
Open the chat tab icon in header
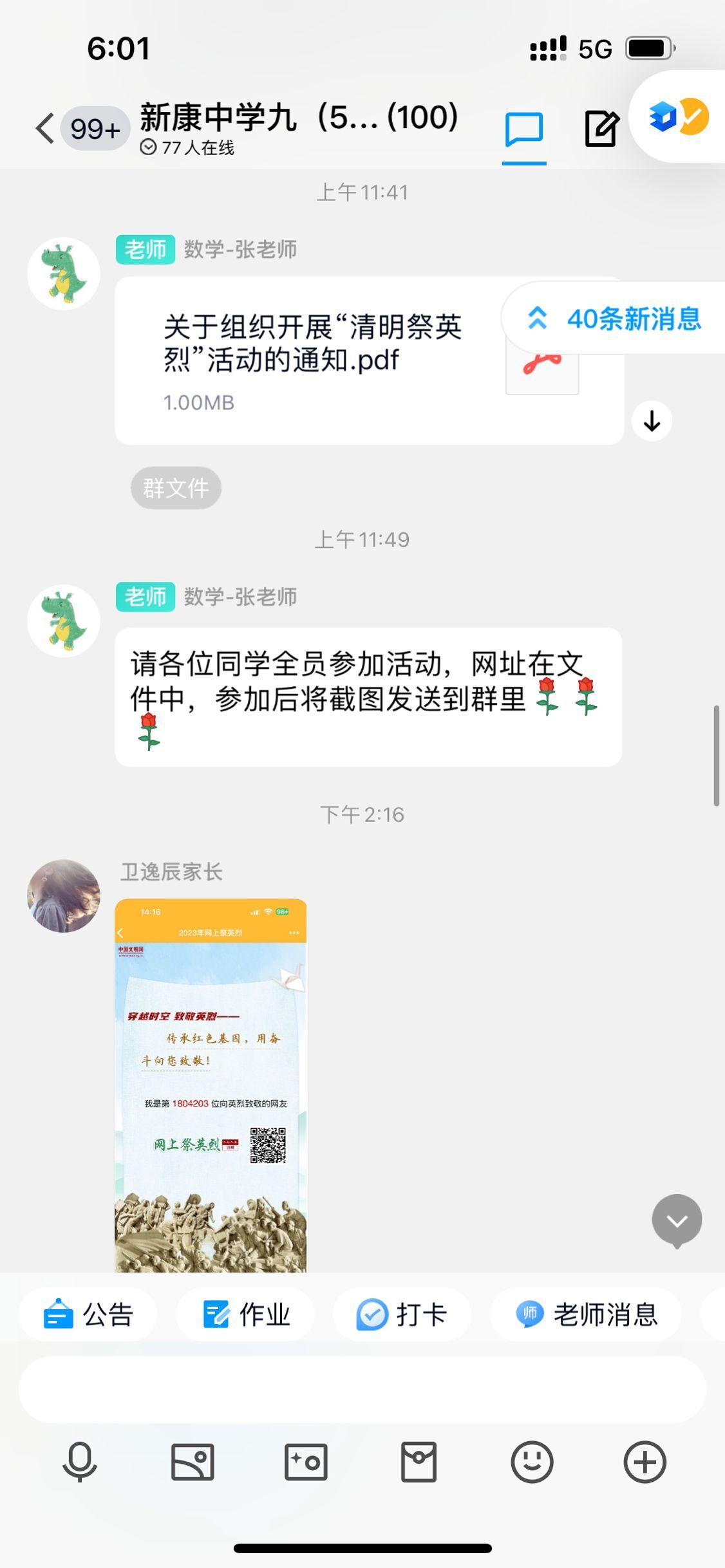tap(524, 130)
